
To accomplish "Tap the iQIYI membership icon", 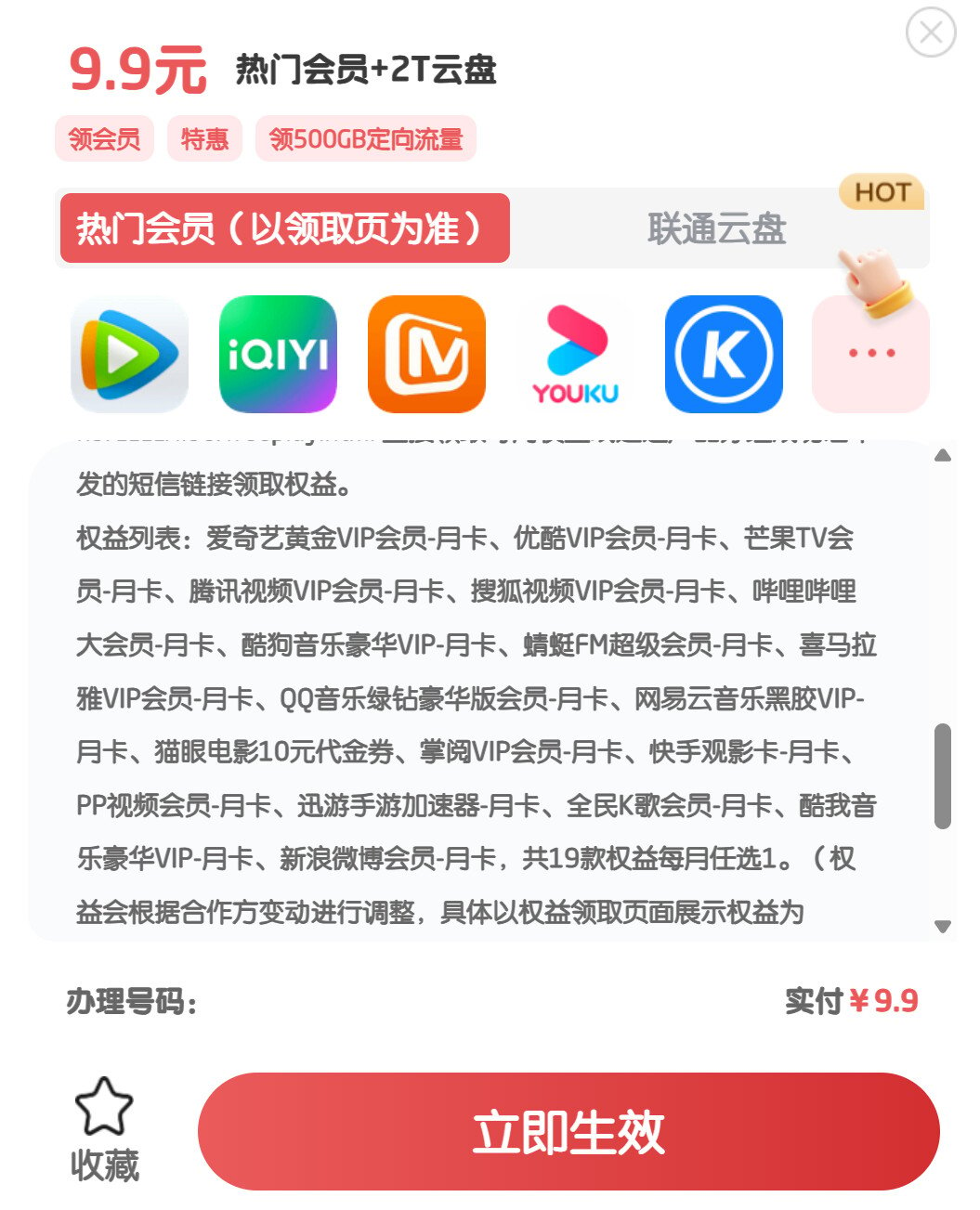I will tap(278, 355).
